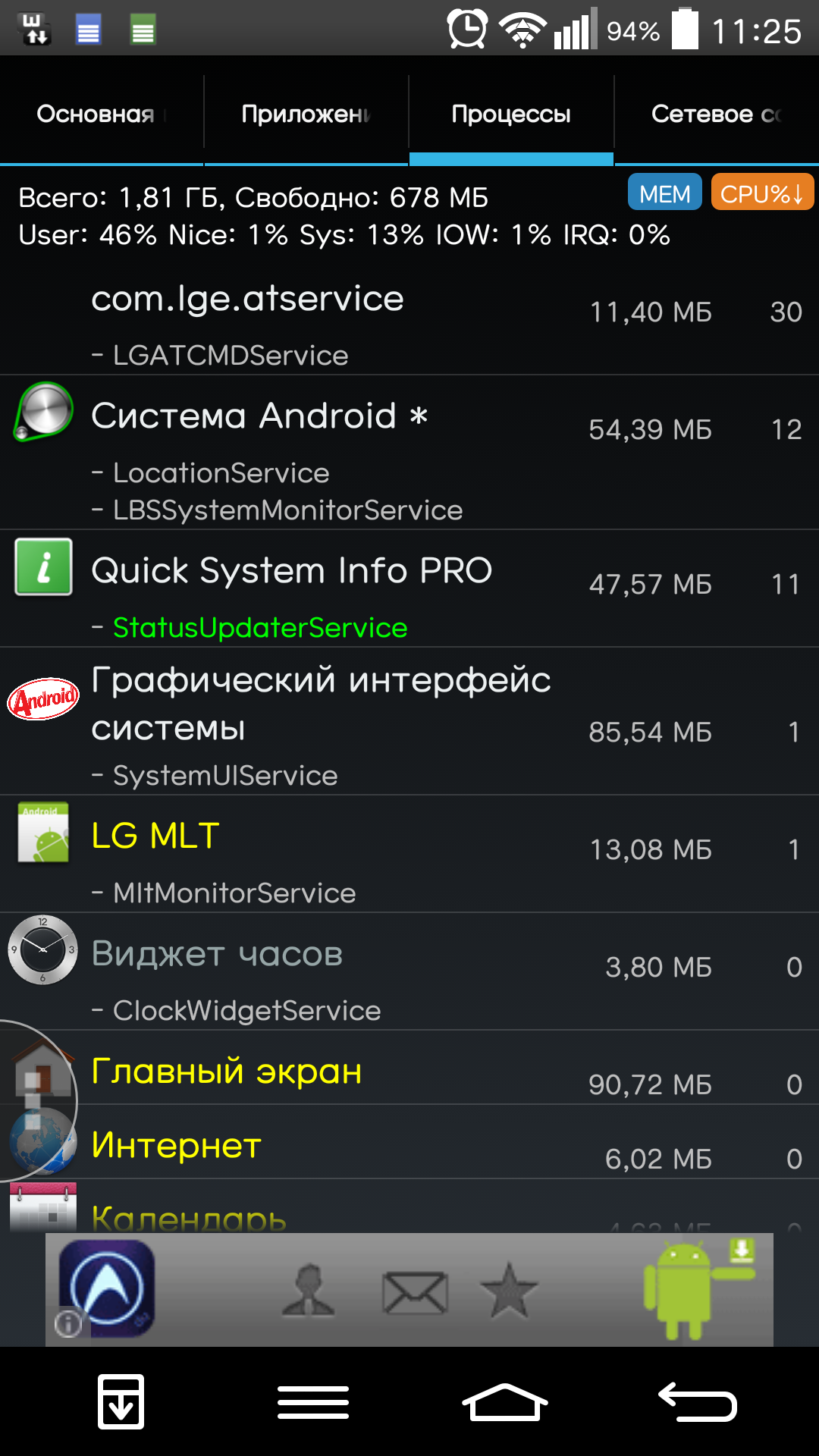Switch to the Приложения tab
The image size is (819, 1456).
pyautogui.click(x=306, y=114)
